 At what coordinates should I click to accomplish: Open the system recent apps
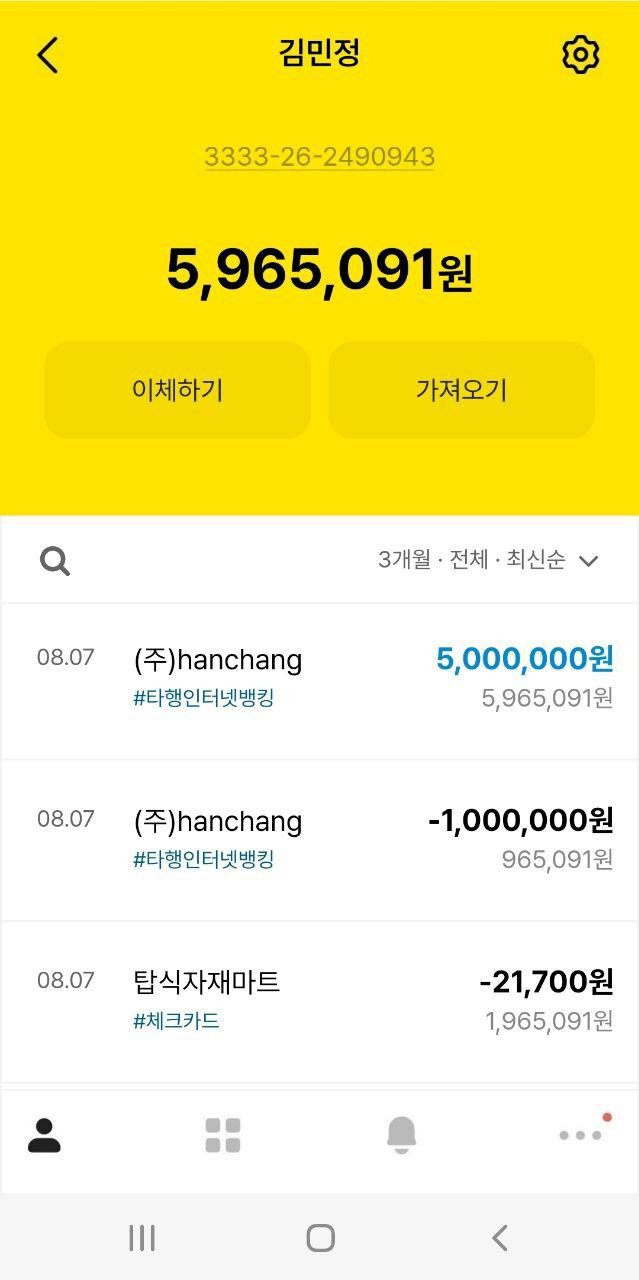pyautogui.click(x=142, y=1238)
